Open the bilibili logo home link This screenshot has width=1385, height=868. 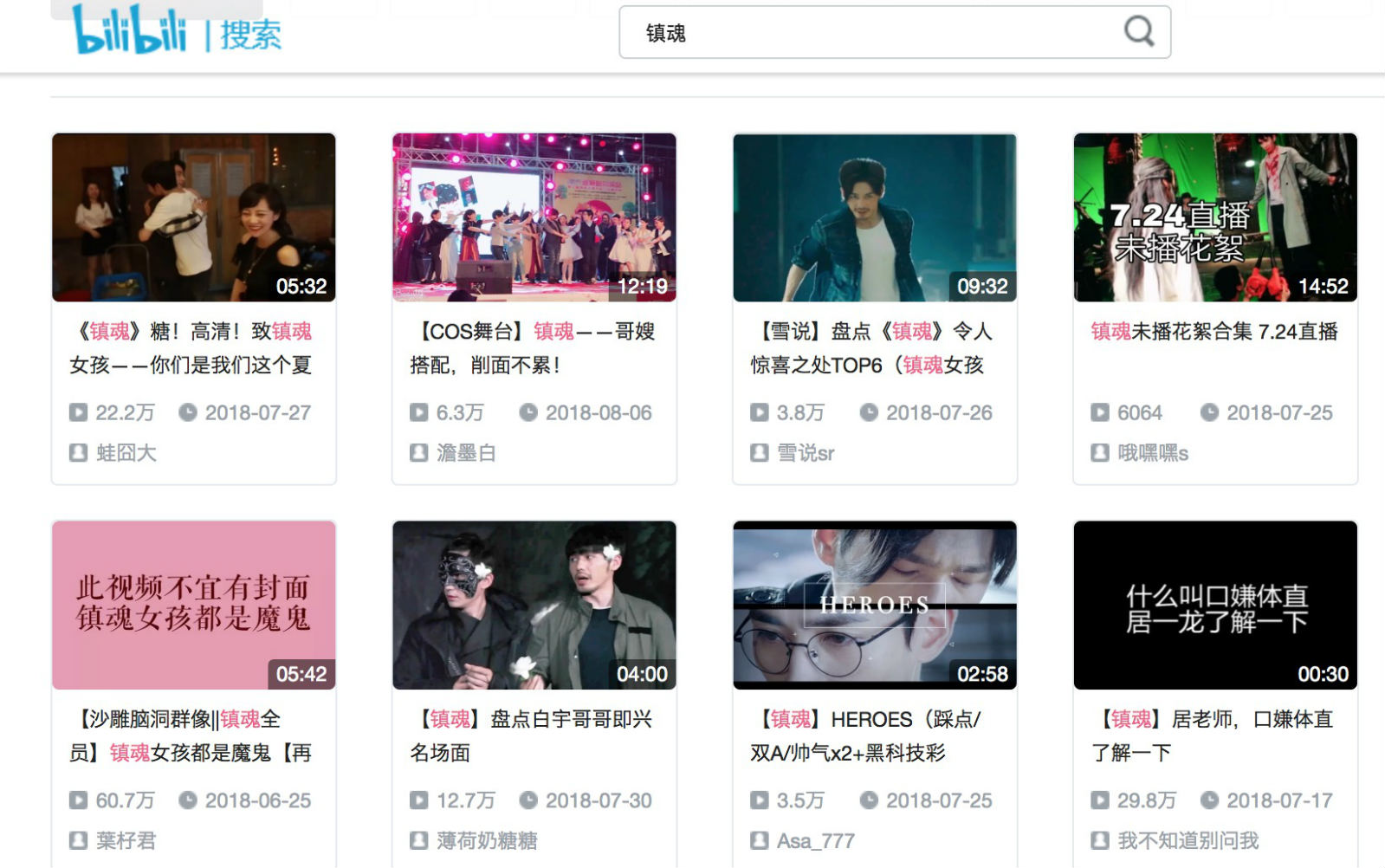point(130,31)
